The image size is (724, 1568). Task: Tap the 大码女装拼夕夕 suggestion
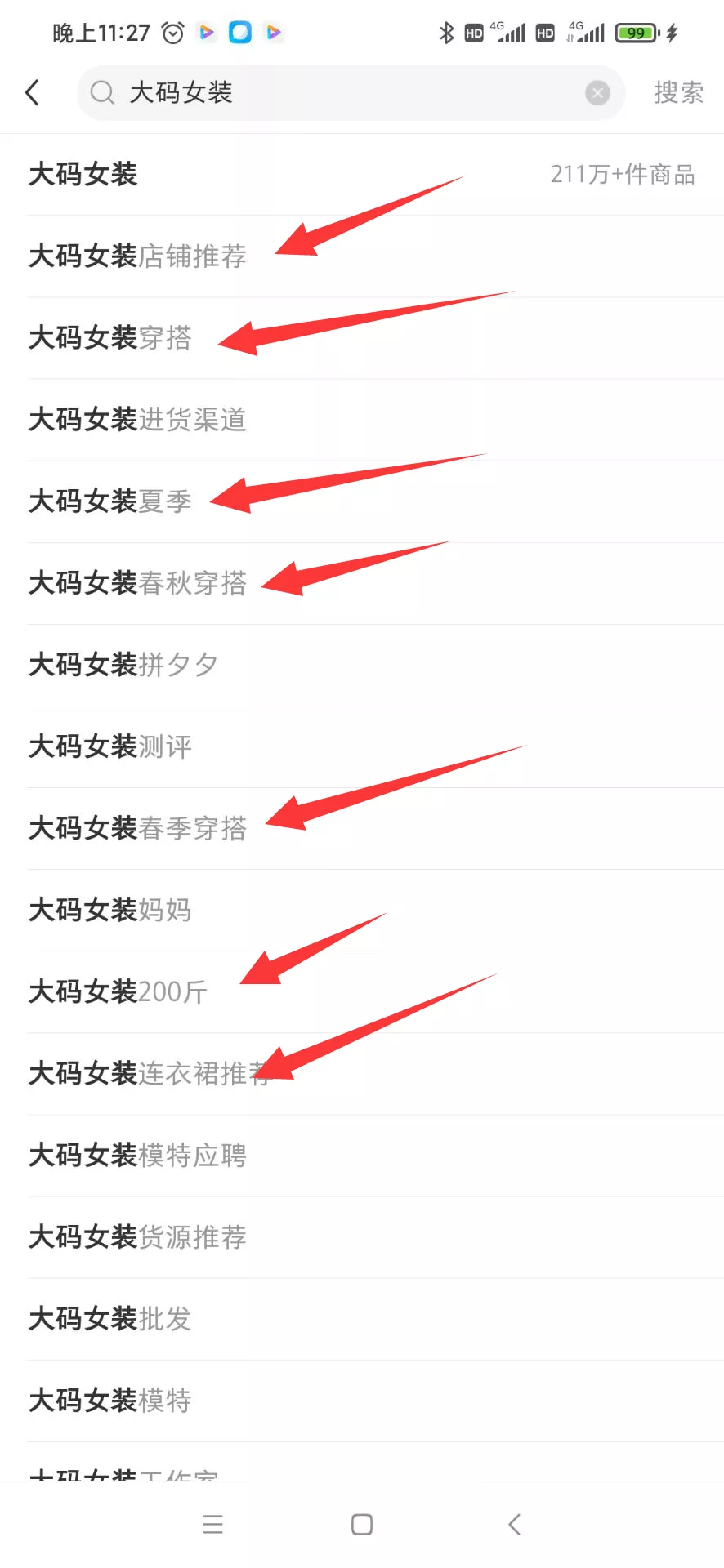point(123,665)
